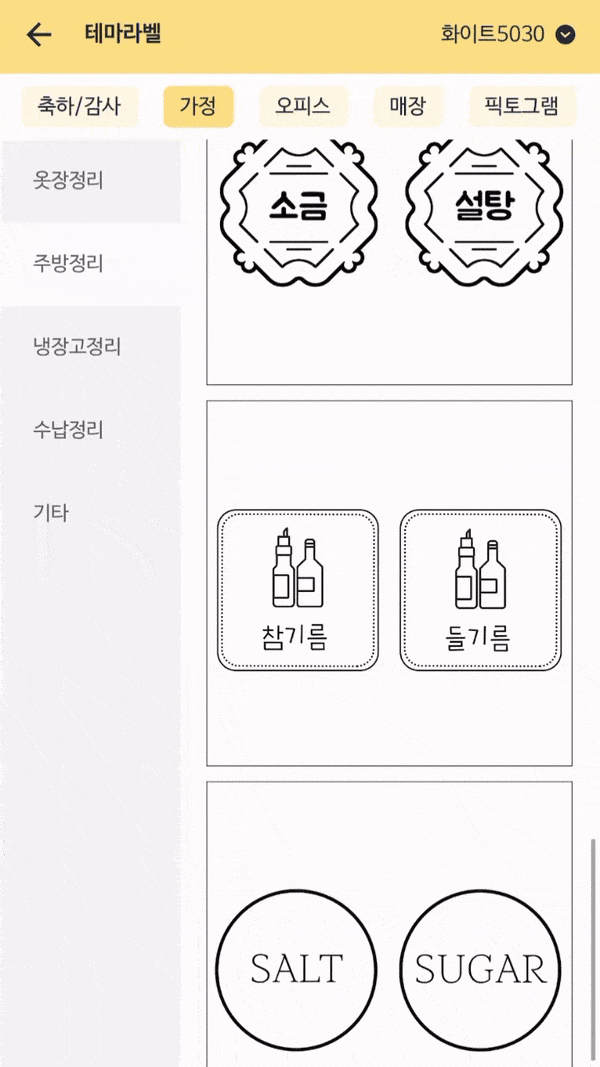Select 옷장정리 in the side menu
The image size is (600, 1067).
pyautogui.click(x=90, y=181)
